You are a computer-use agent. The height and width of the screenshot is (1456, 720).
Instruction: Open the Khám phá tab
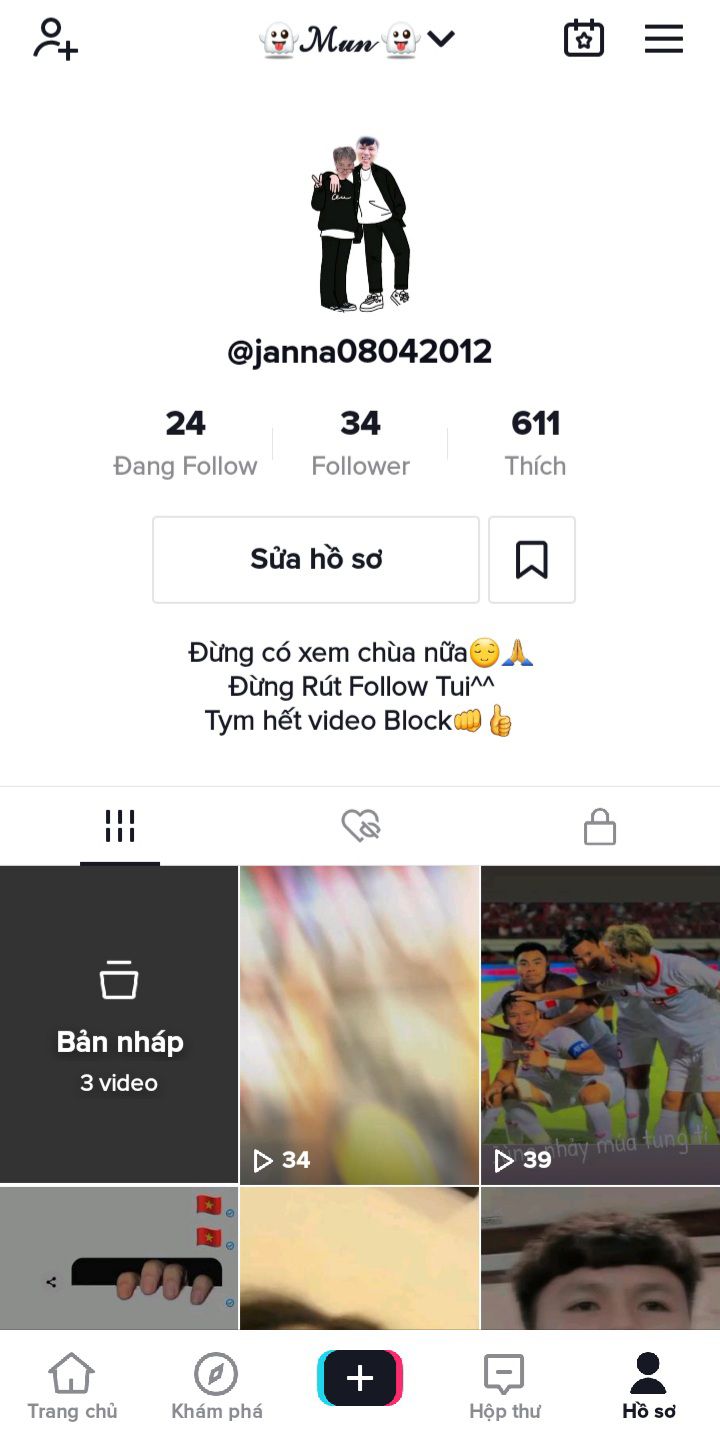[x=216, y=1386]
